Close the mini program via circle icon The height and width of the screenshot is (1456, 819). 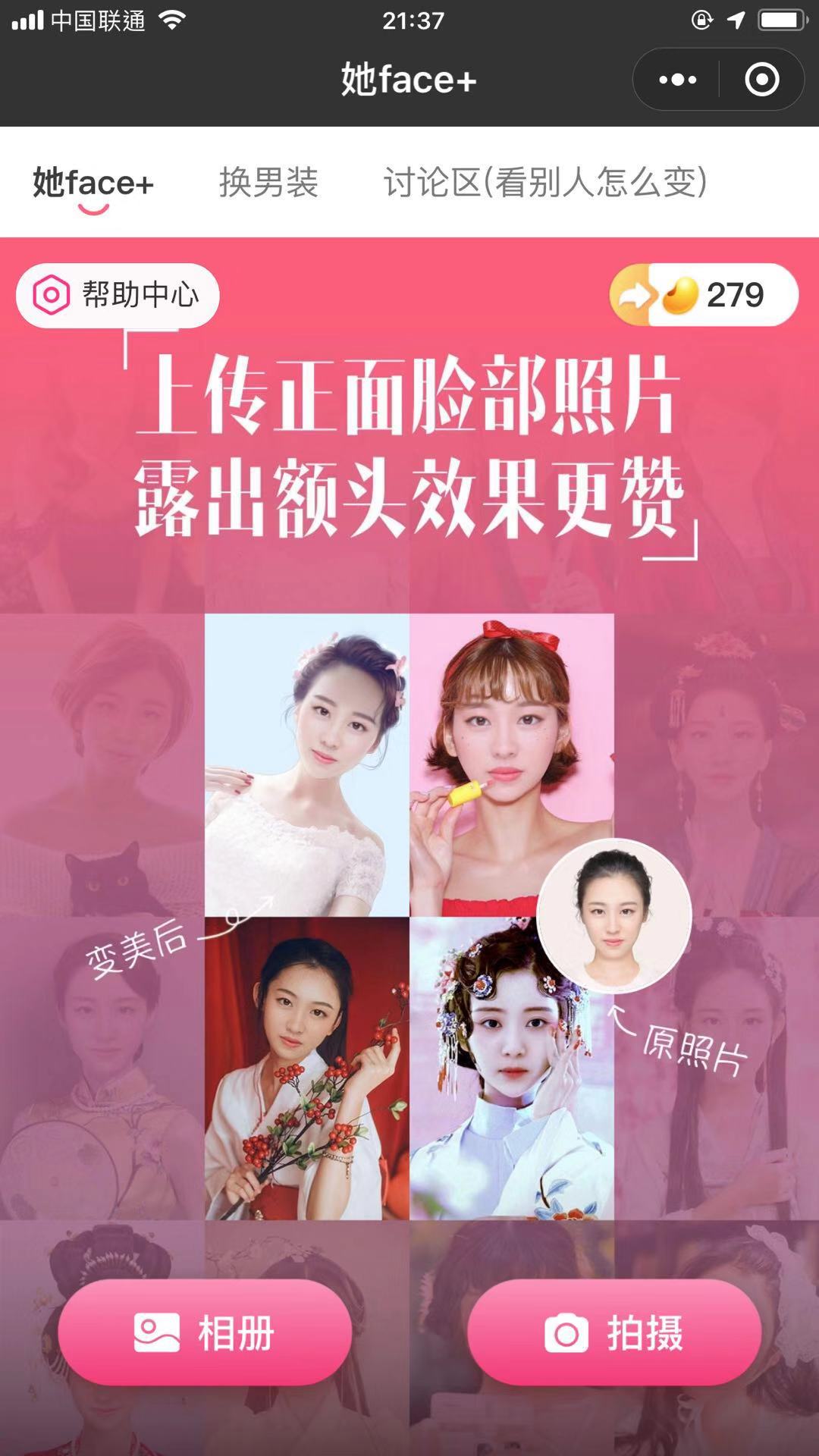click(x=761, y=80)
